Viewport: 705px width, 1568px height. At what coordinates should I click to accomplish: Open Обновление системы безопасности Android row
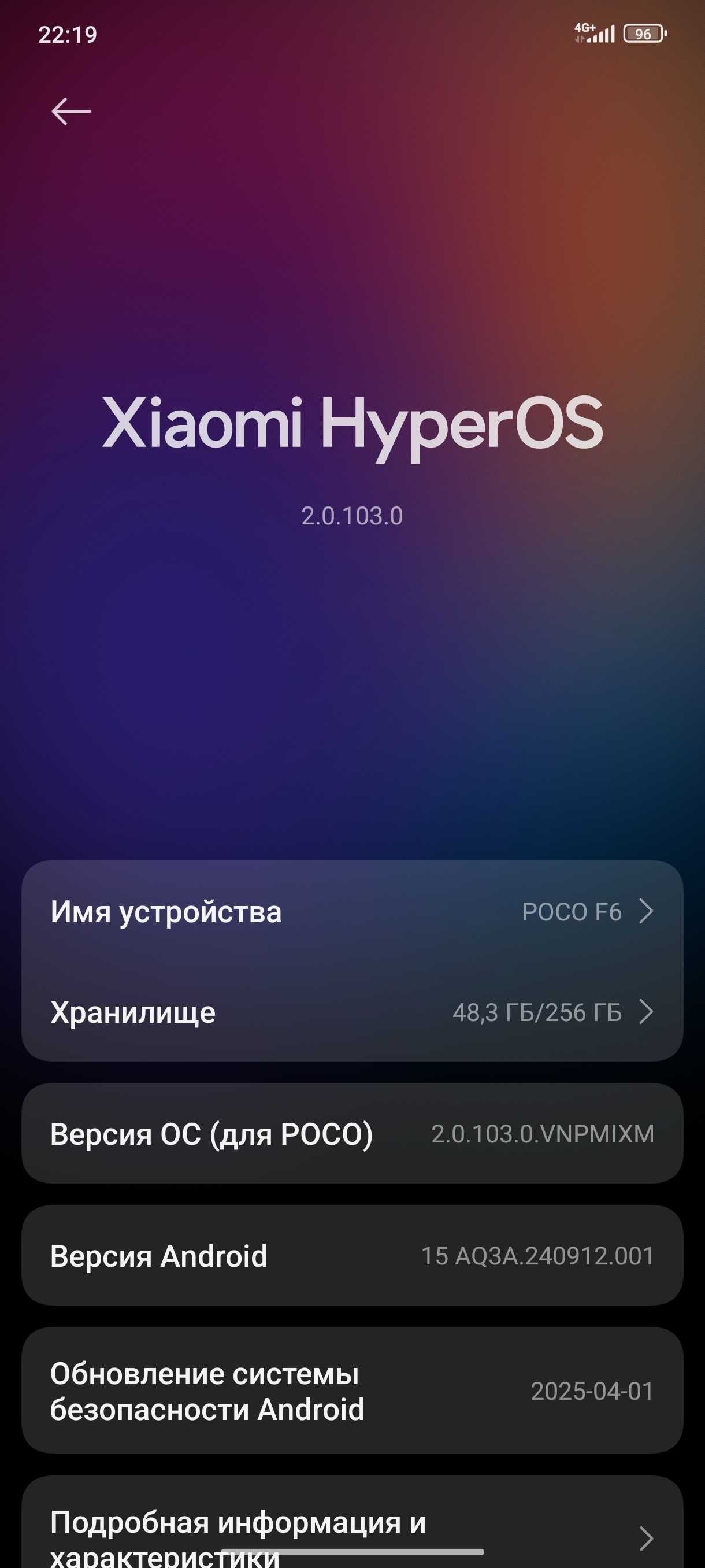pyautogui.click(x=352, y=1391)
